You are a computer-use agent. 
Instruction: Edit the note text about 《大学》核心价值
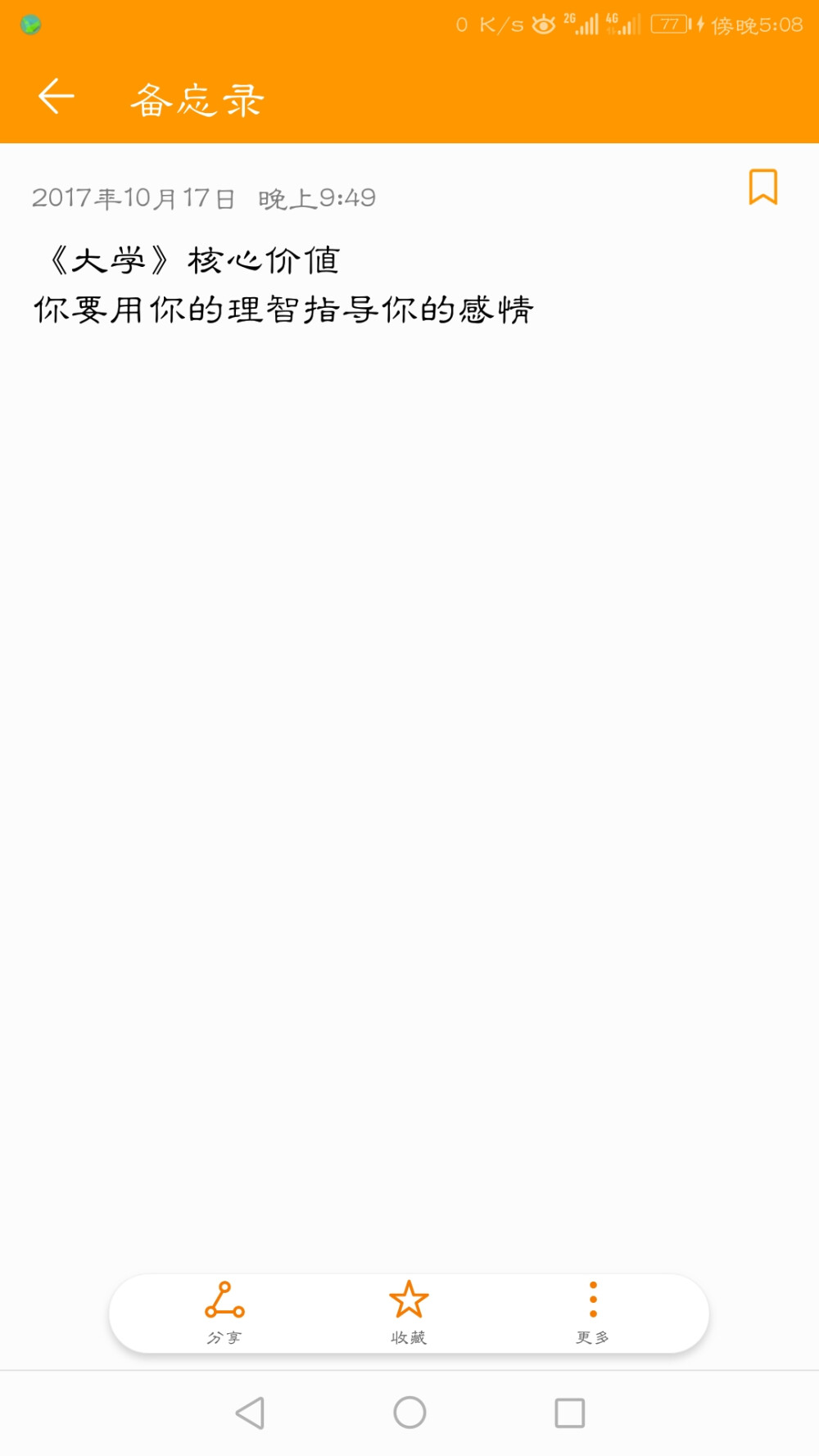coord(283,285)
